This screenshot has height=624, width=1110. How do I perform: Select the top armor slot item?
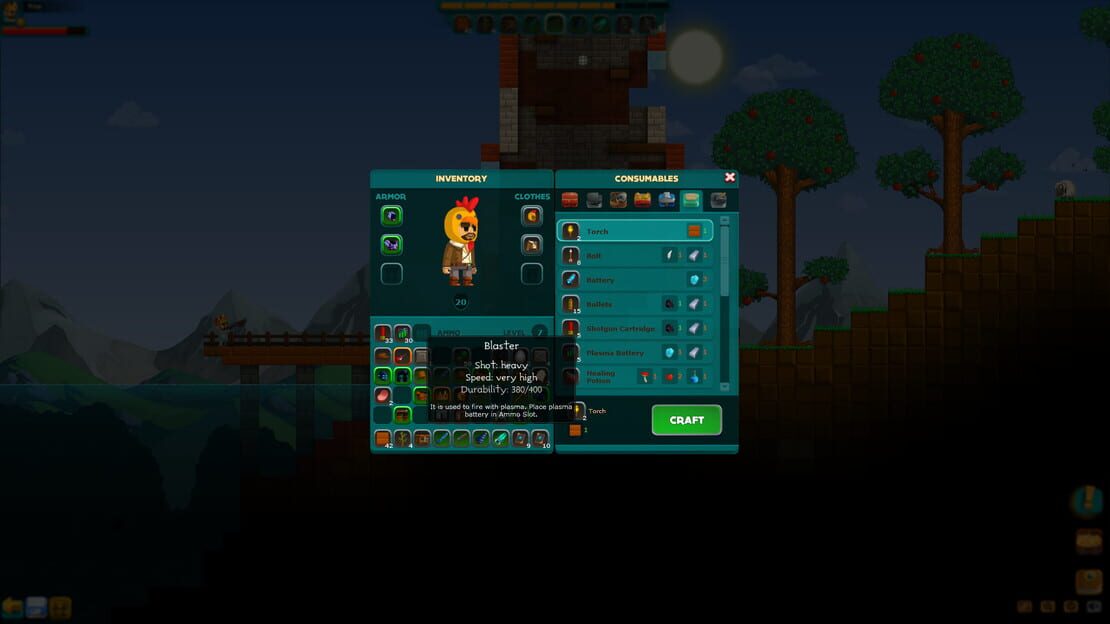click(391, 215)
